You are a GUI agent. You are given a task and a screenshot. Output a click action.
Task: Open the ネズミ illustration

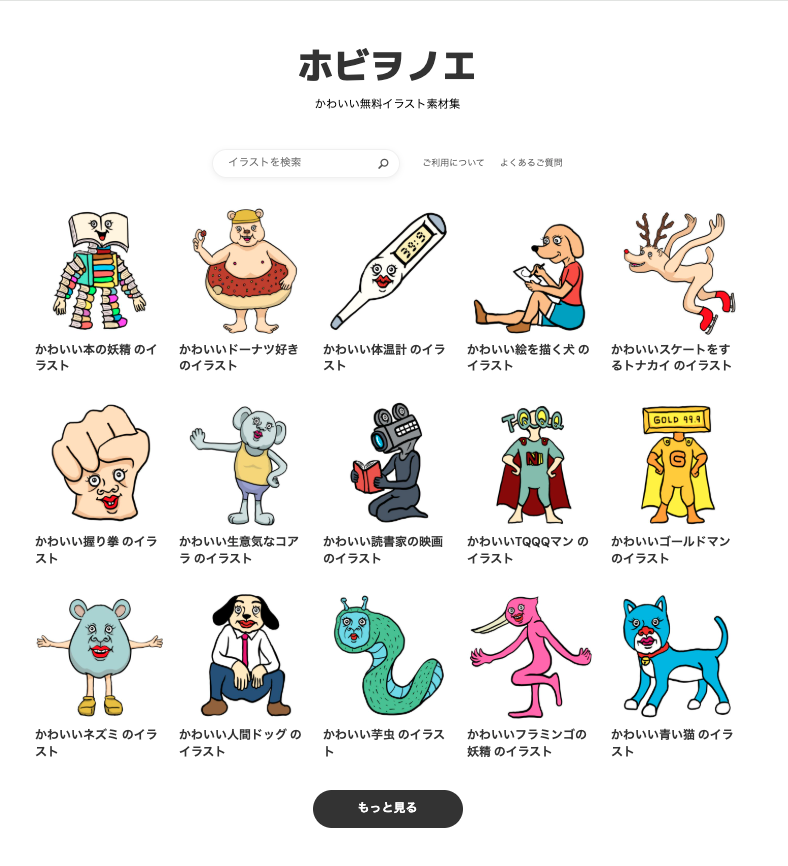(x=99, y=657)
